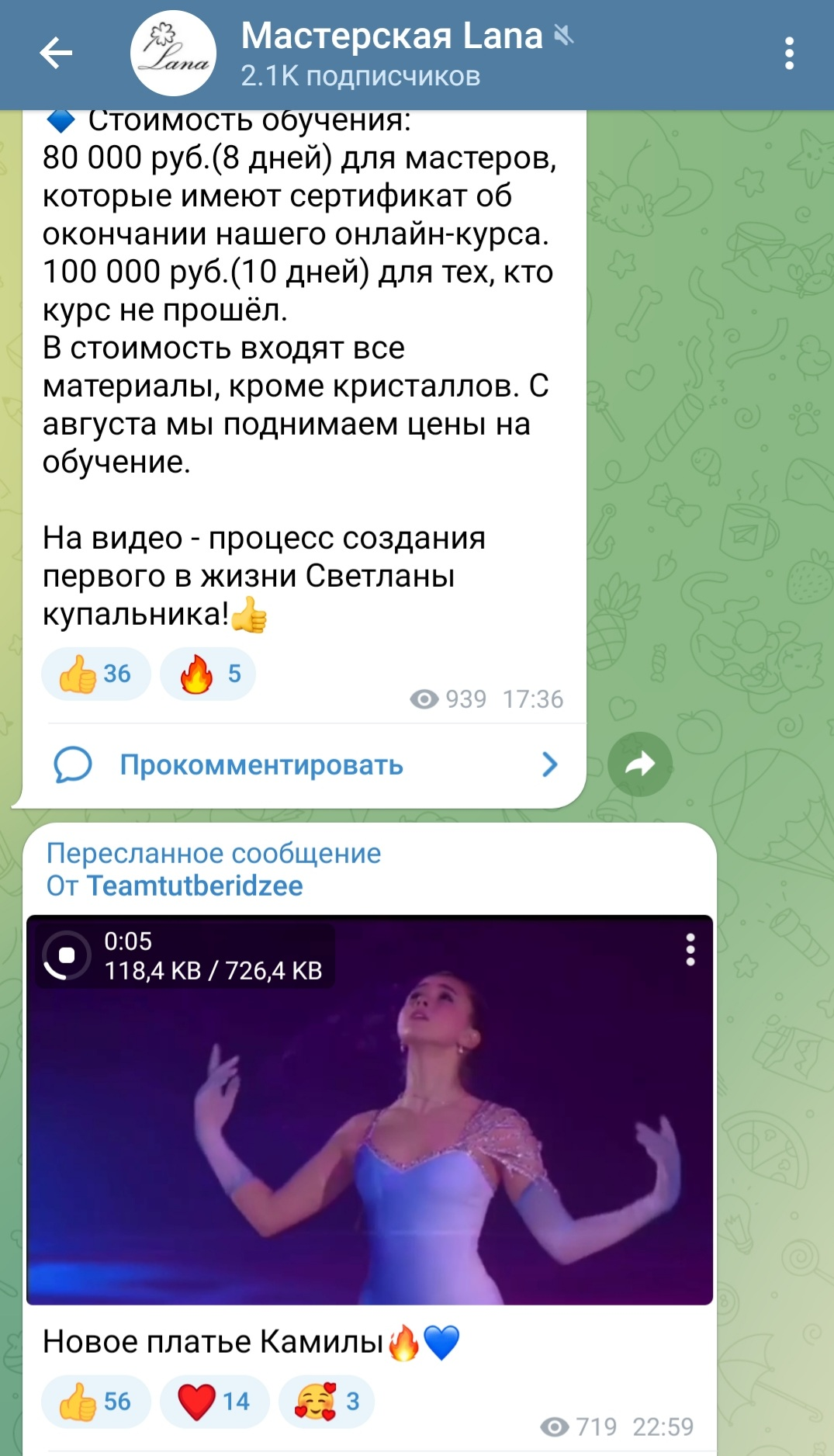834x1456 pixels.
Task: Add fire reaction with count 5
Action: tap(208, 674)
